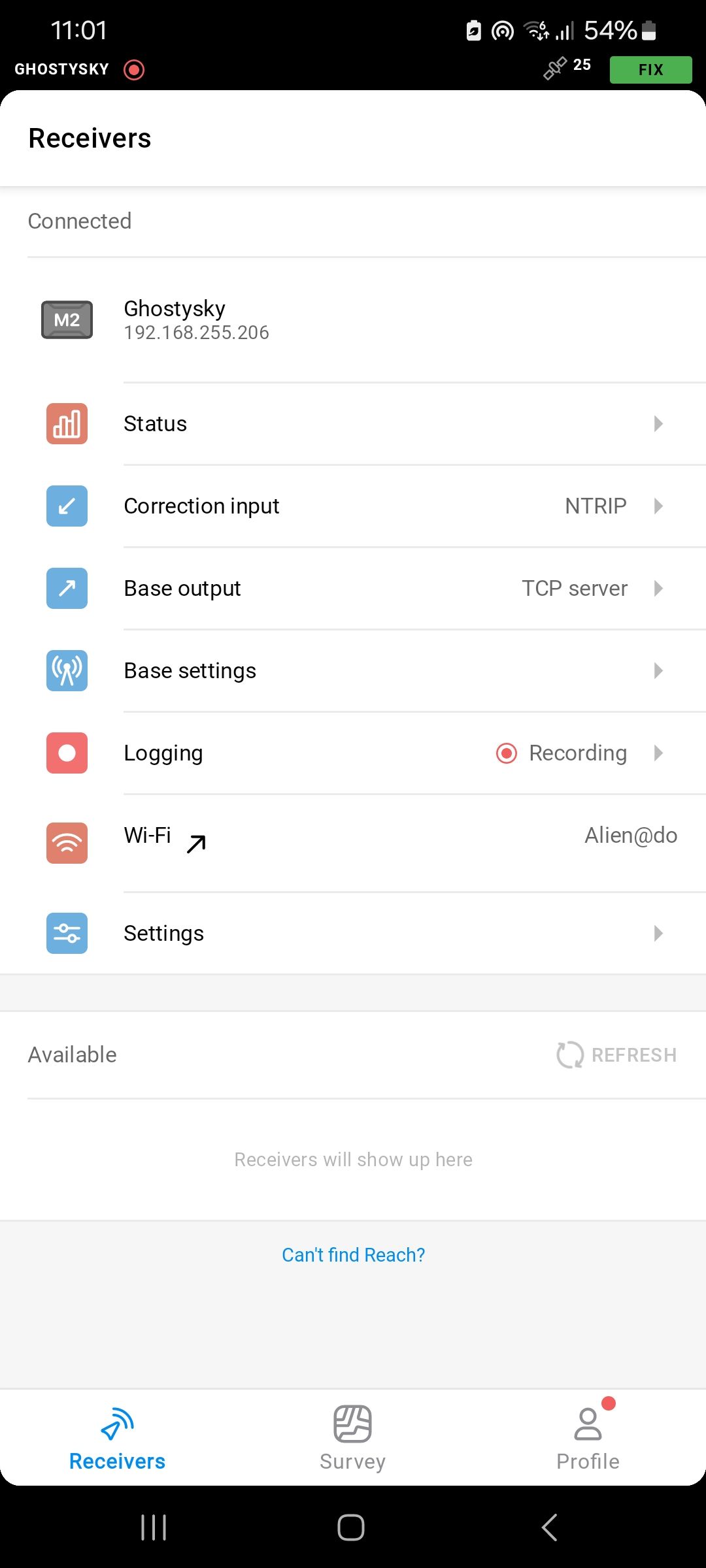Screen dimensions: 706x1568
Task: Switch to the Profile tab
Action: click(588, 1439)
